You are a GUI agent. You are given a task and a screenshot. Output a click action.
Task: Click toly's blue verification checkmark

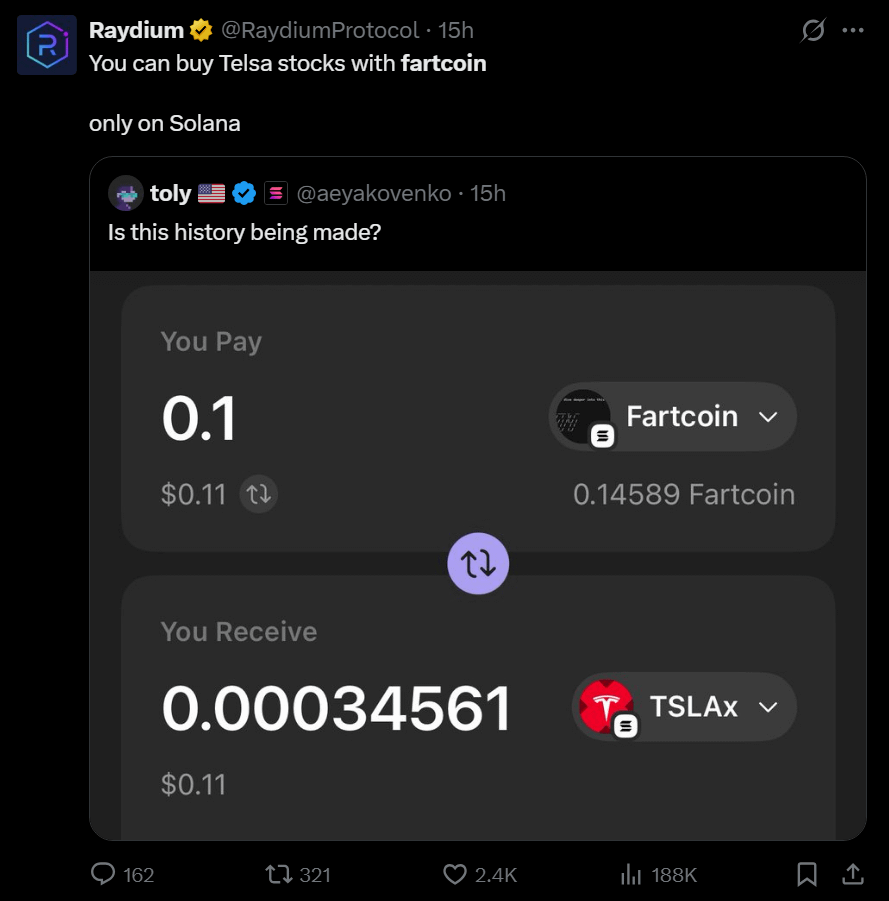[244, 193]
